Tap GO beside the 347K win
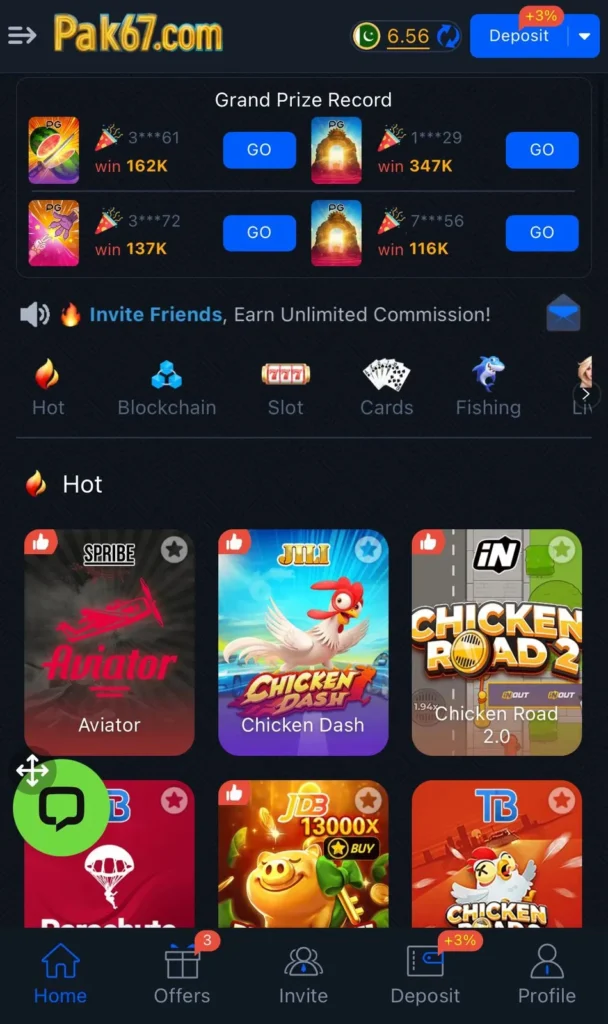 click(x=542, y=150)
